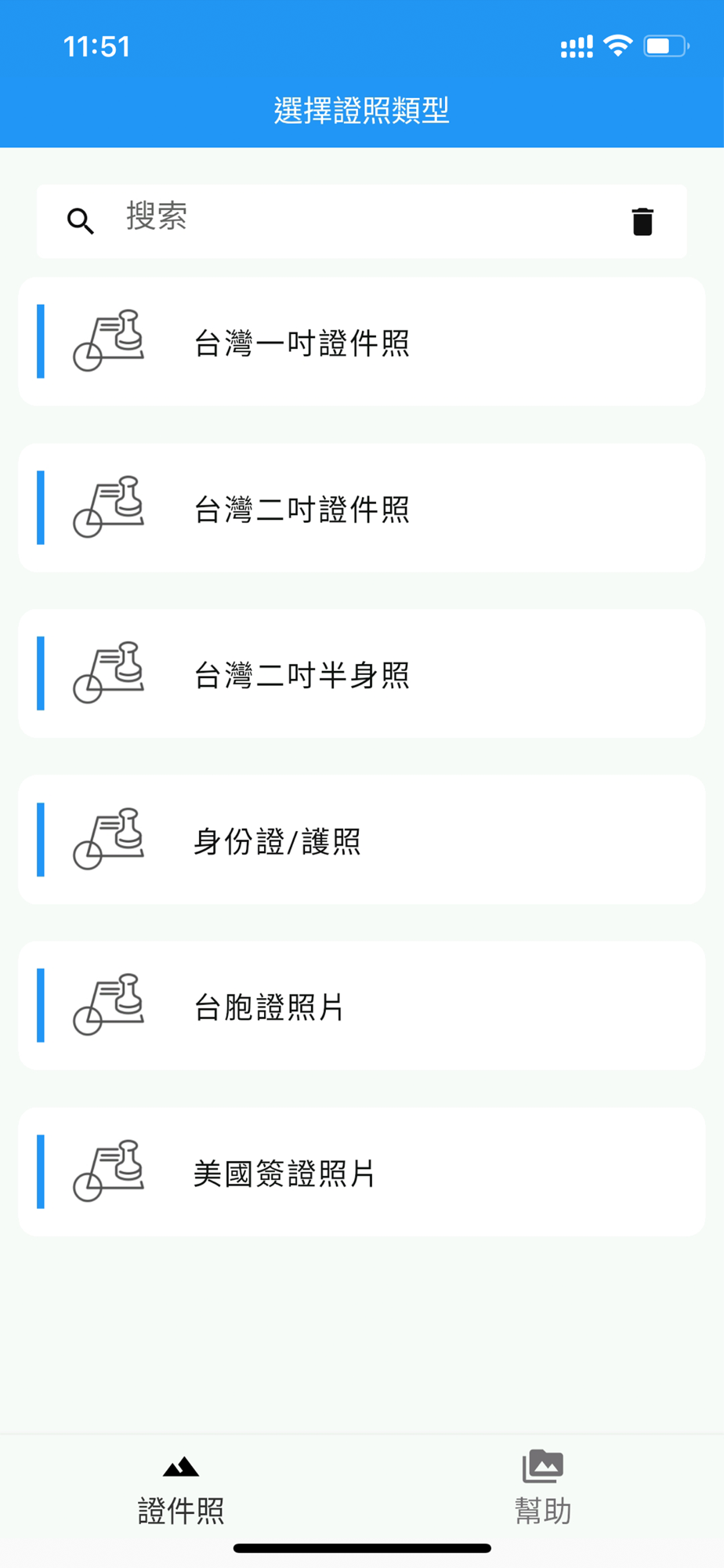
Task: Clear the search with the trash icon
Action: [643, 221]
